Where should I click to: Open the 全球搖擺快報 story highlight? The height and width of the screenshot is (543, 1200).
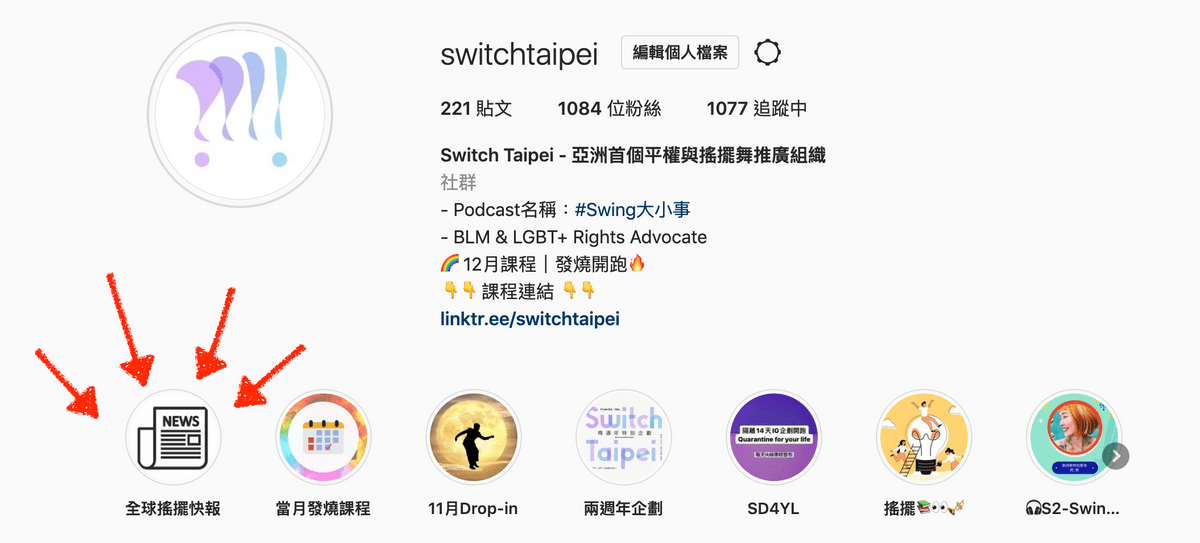tap(173, 438)
